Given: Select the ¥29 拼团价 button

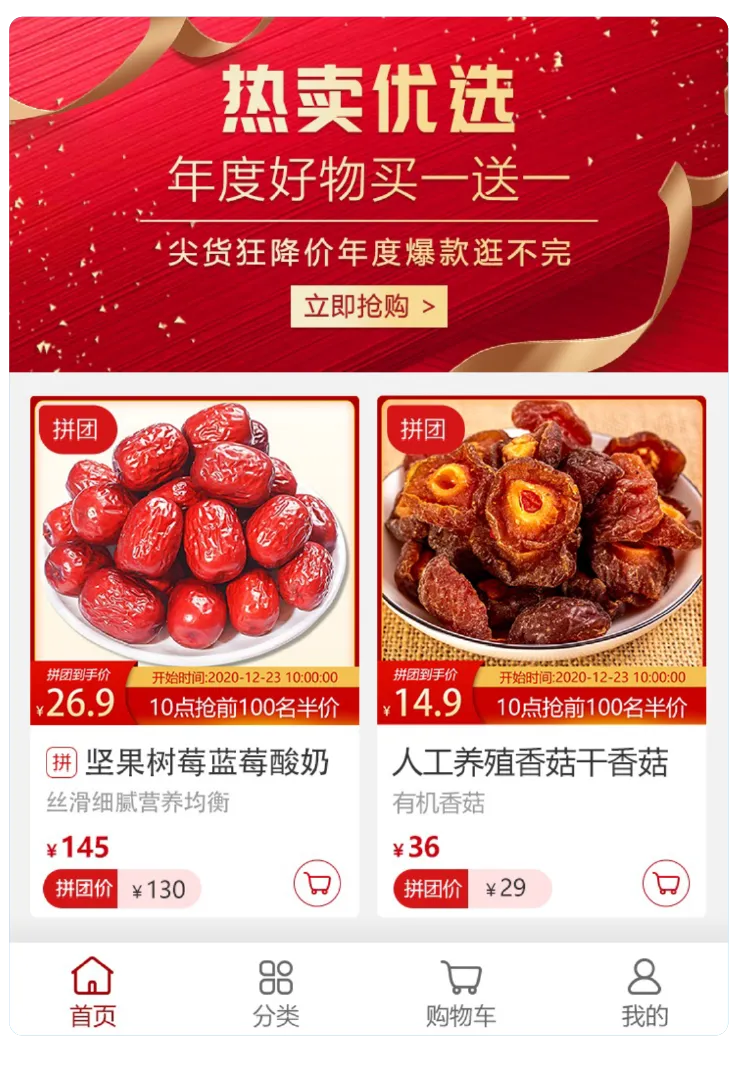Looking at the screenshot, I should click(x=472, y=888).
